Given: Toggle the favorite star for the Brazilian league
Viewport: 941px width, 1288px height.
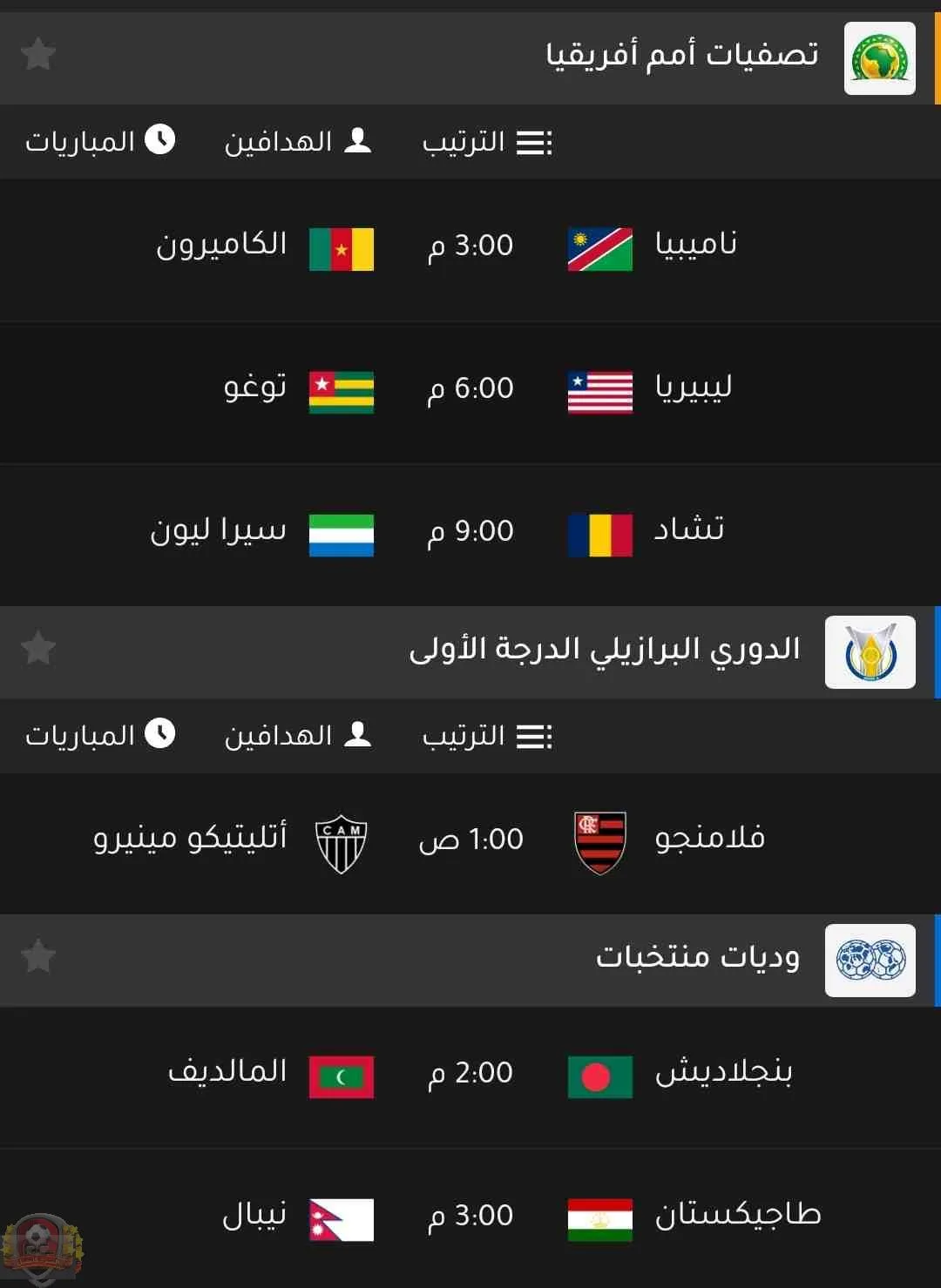Looking at the screenshot, I should coord(38,648).
